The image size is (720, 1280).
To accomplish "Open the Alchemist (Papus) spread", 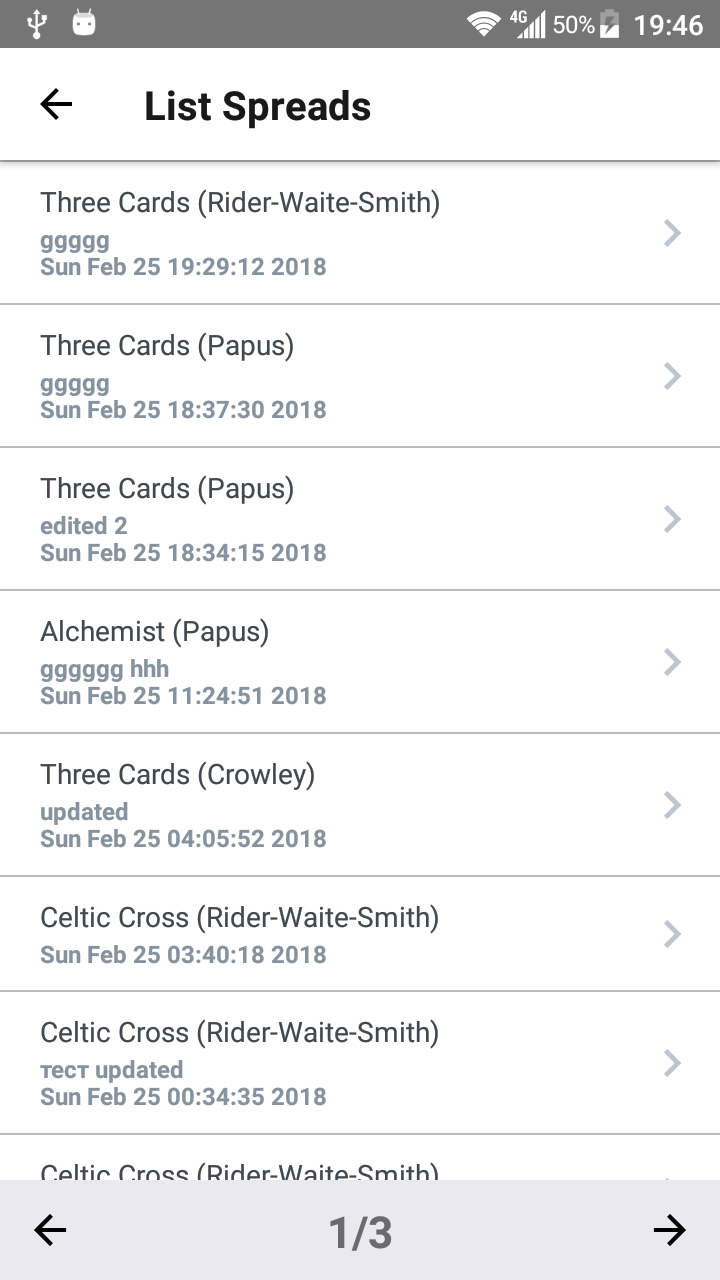I will (x=360, y=662).
